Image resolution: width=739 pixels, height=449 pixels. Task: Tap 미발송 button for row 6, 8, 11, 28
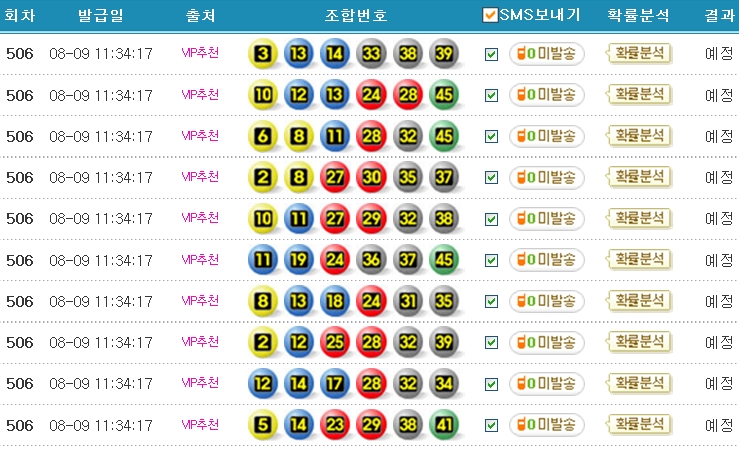pos(547,136)
